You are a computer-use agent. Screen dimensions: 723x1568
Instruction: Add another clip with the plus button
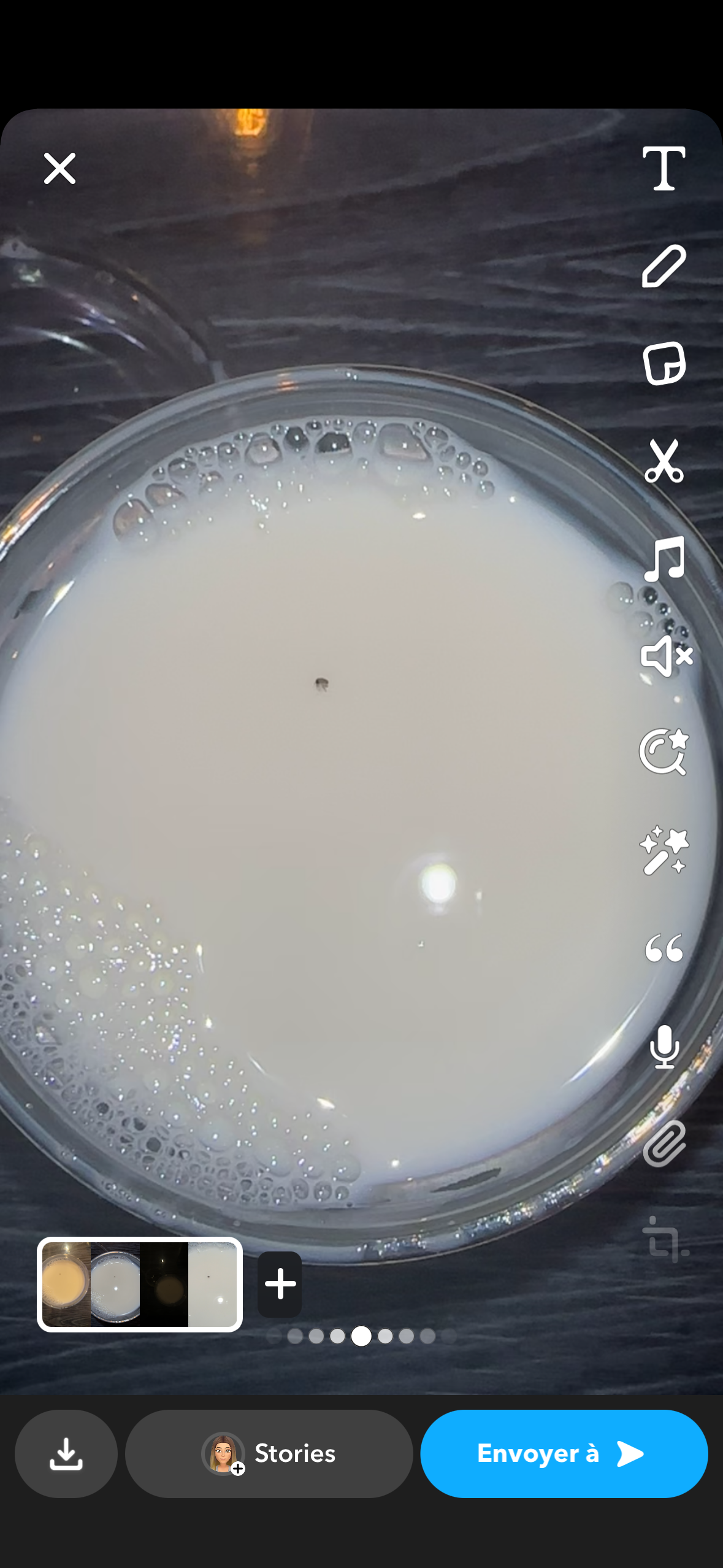pos(280,1285)
